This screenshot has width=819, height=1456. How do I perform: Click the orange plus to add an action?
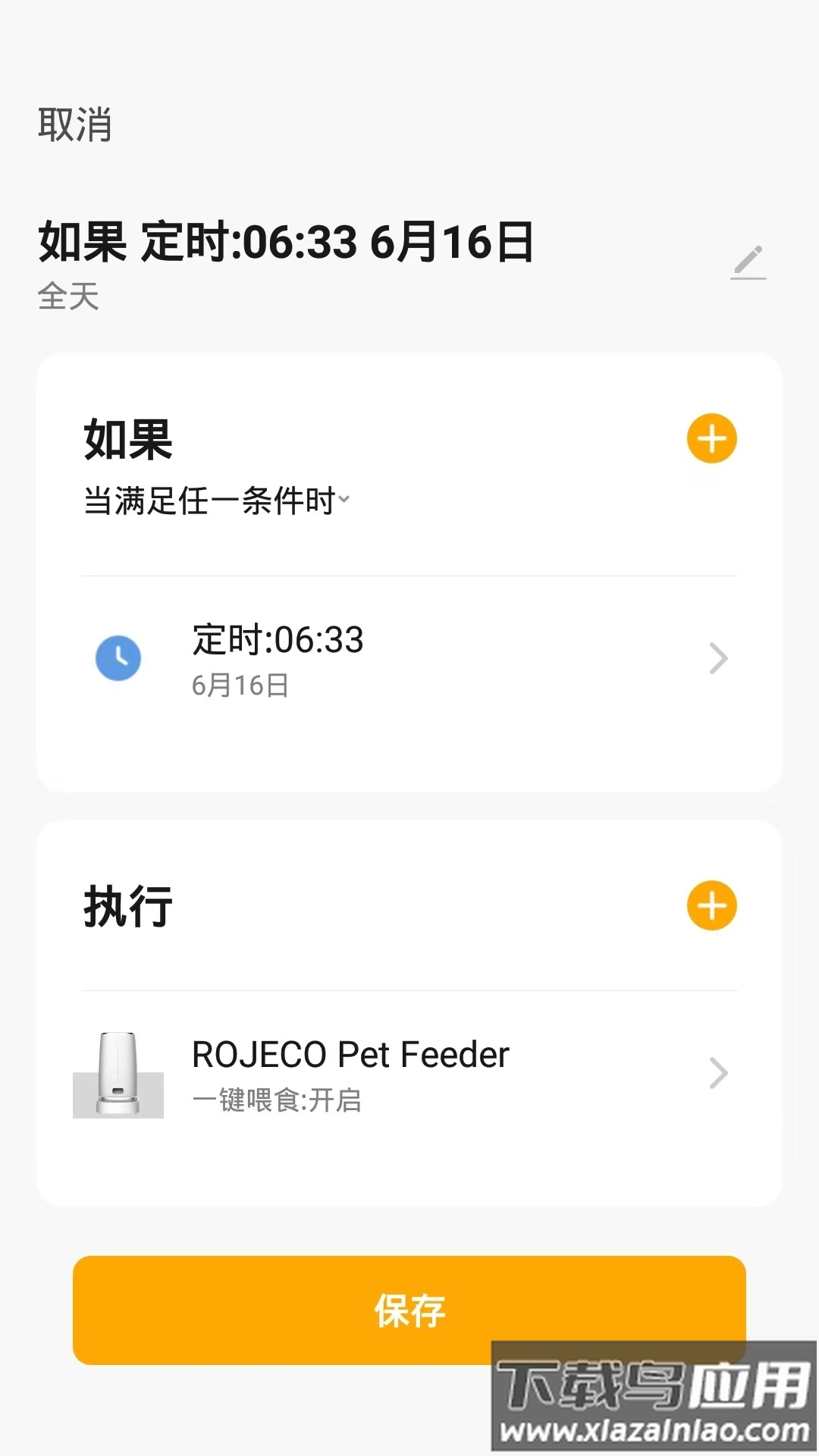click(x=711, y=905)
